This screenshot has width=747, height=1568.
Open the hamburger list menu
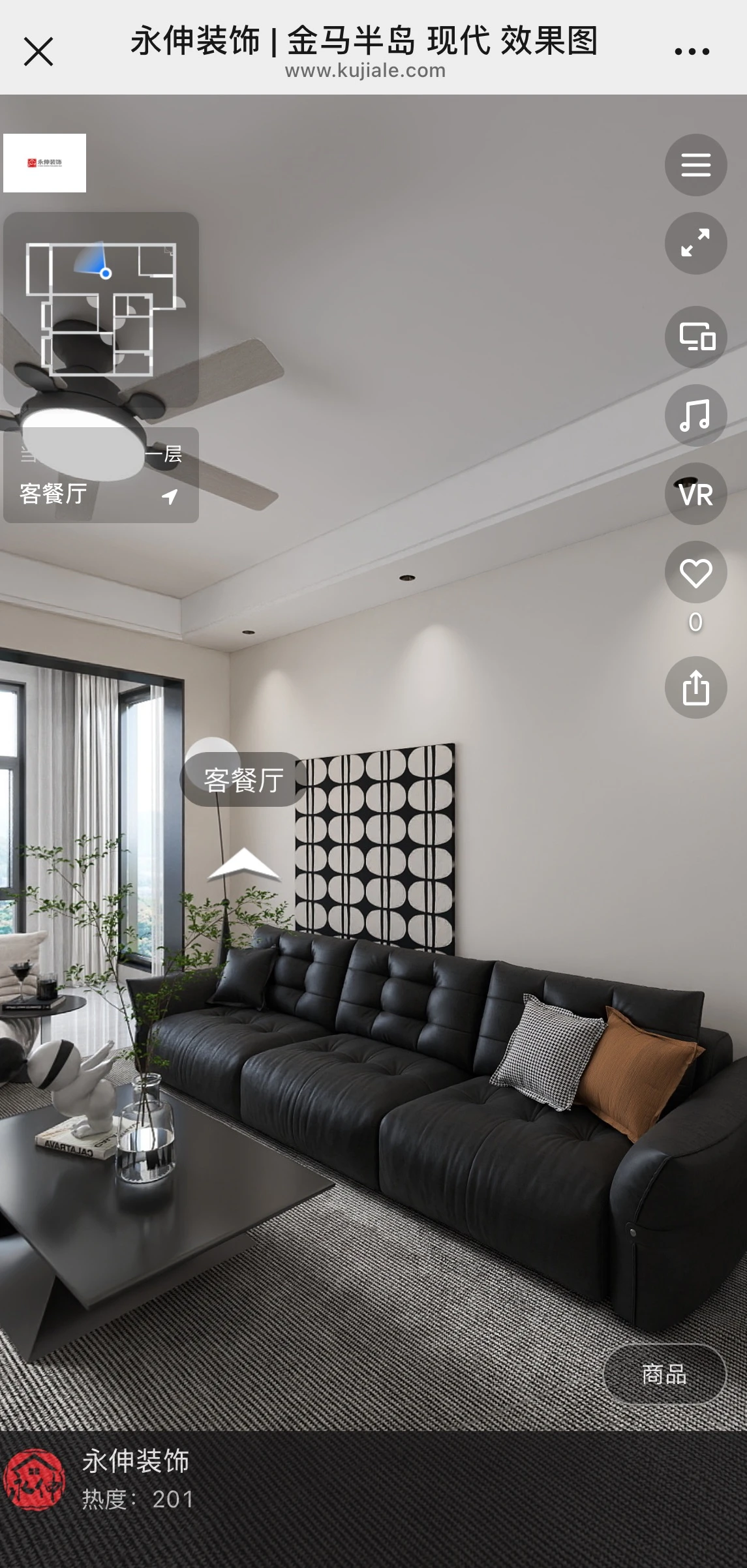click(x=695, y=165)
